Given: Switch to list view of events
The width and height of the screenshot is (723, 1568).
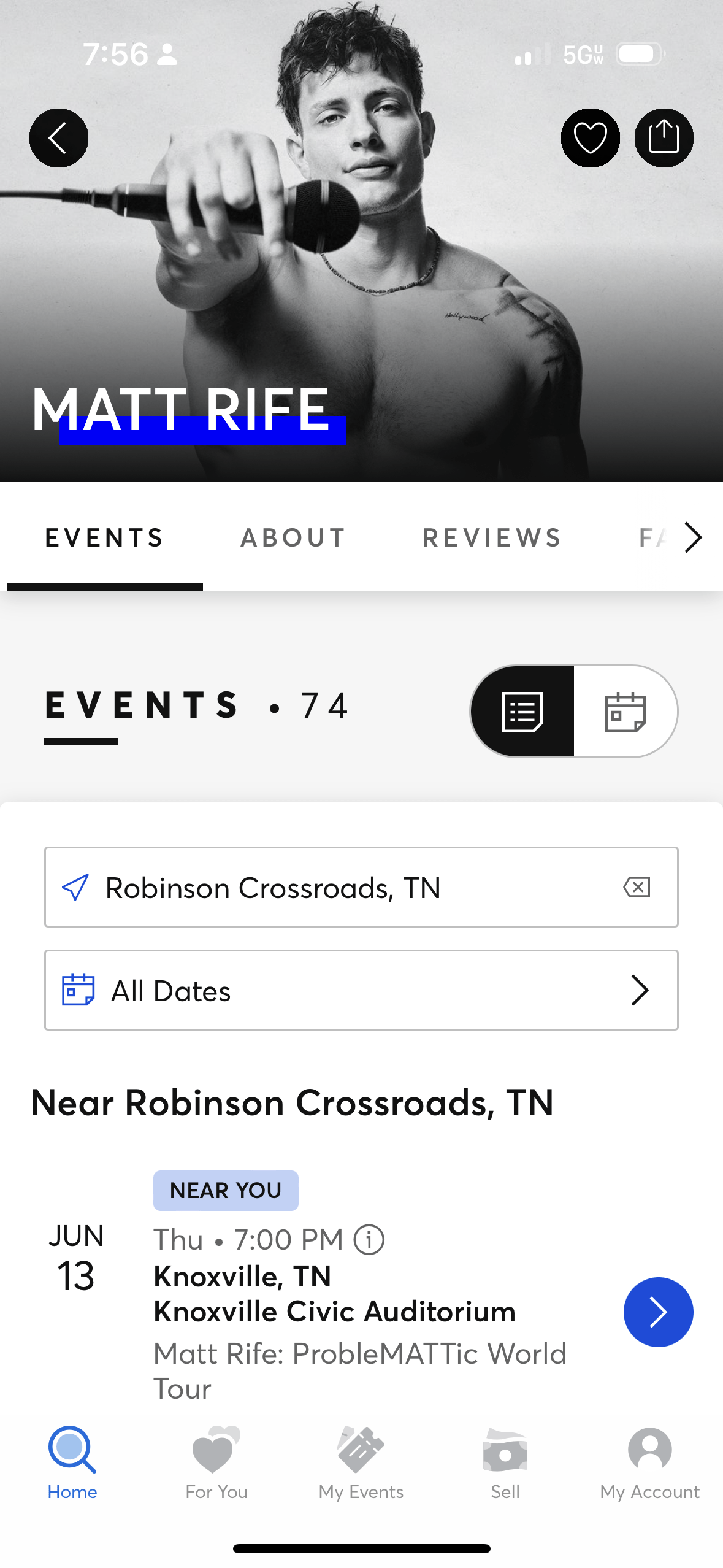Looking at the screenshot, I should (522, 712).
